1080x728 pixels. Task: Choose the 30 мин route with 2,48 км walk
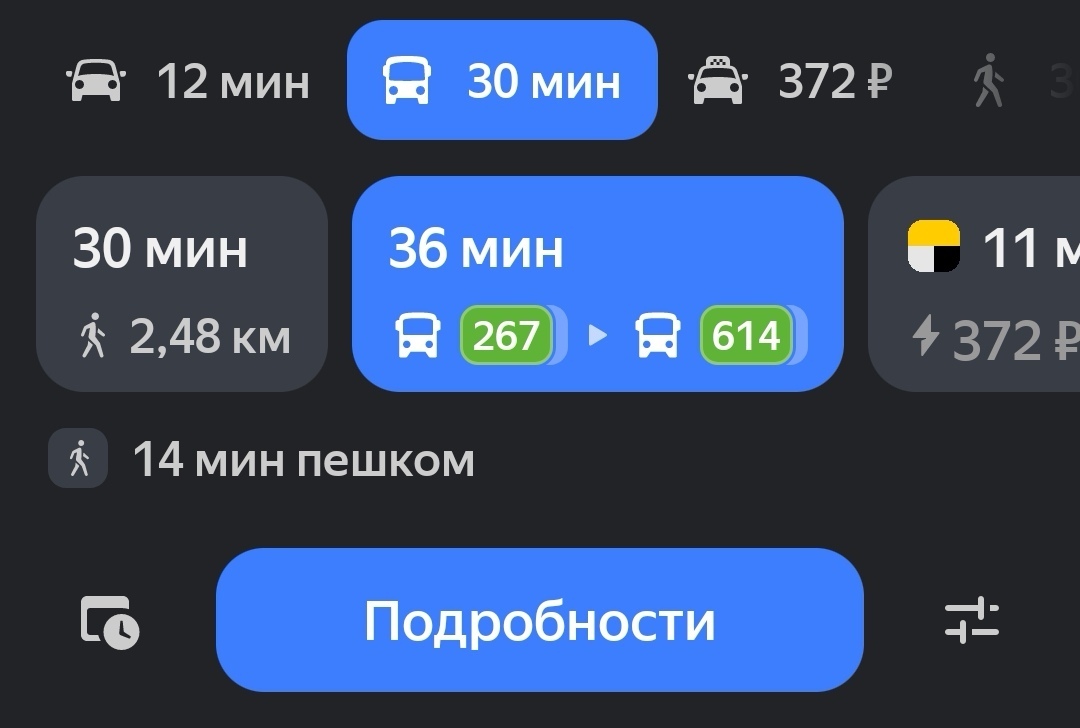pos(182,284)
